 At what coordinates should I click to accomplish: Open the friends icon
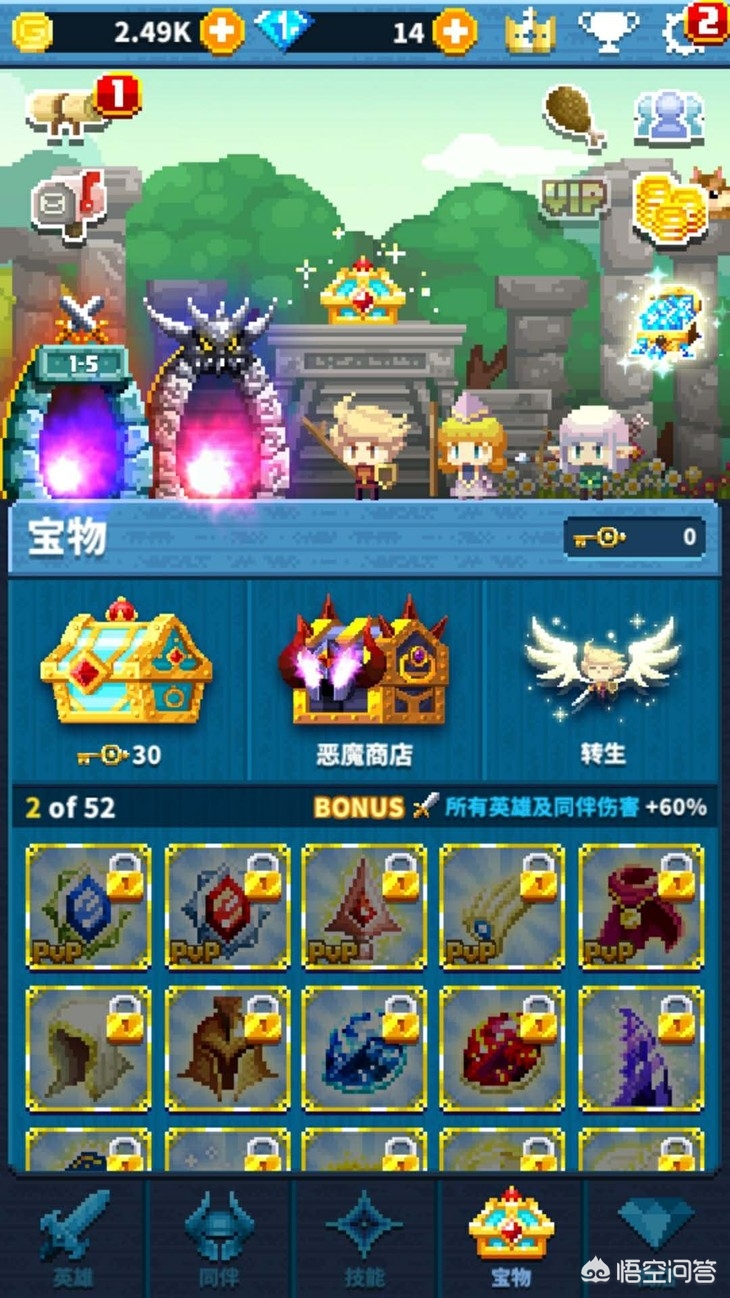tap(669, 116)
